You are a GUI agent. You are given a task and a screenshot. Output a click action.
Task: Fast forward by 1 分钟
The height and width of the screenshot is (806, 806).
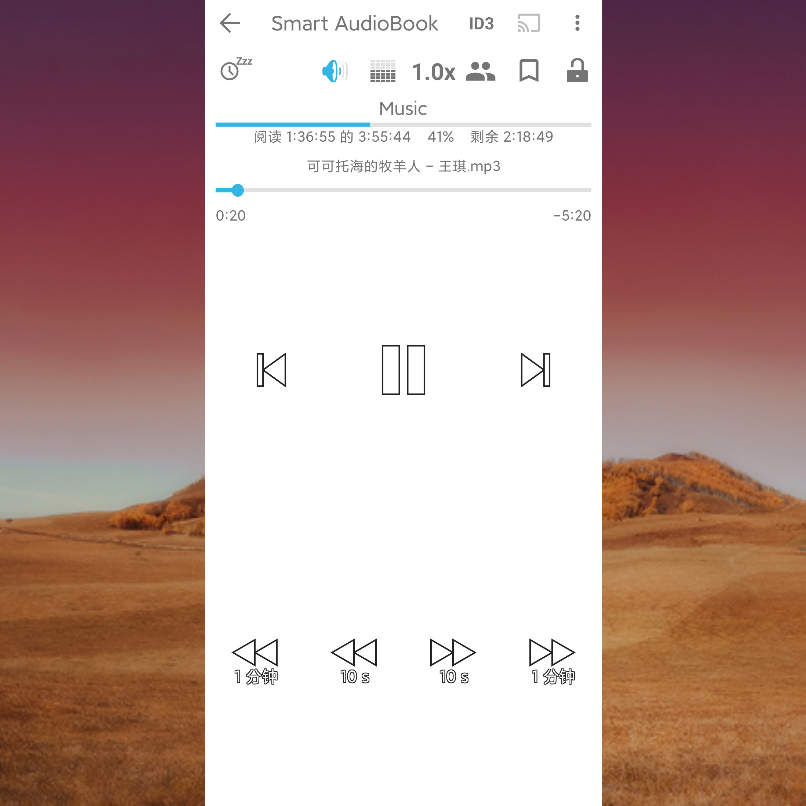[x=552, y=660]
